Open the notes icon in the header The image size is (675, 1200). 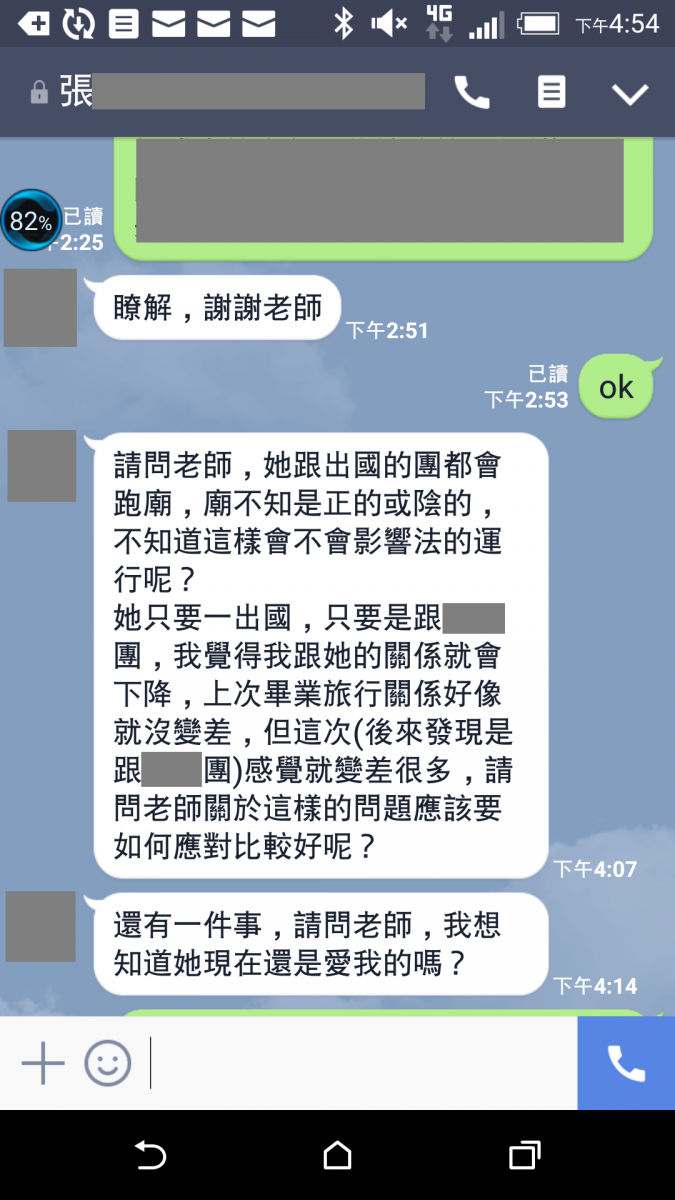tap(551, 93)
